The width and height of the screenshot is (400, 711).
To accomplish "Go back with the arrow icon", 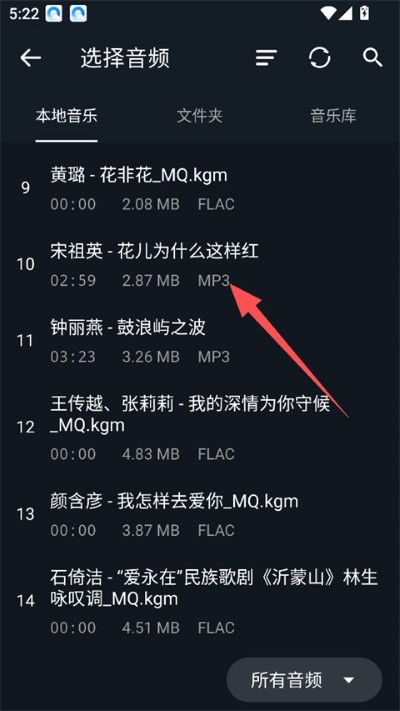I will (30, 58).
